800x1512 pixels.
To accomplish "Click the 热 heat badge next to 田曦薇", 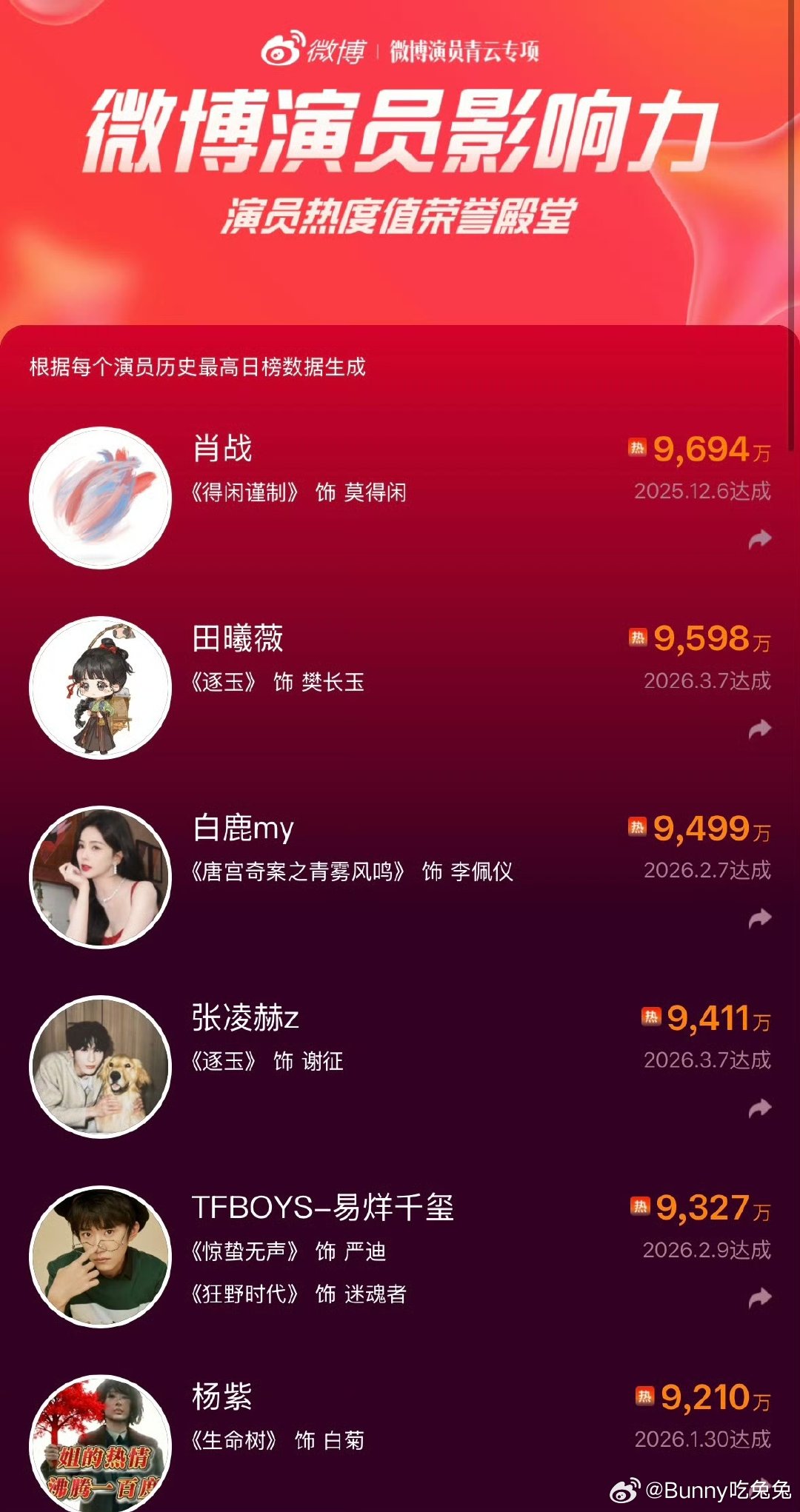I will (639, 638).
